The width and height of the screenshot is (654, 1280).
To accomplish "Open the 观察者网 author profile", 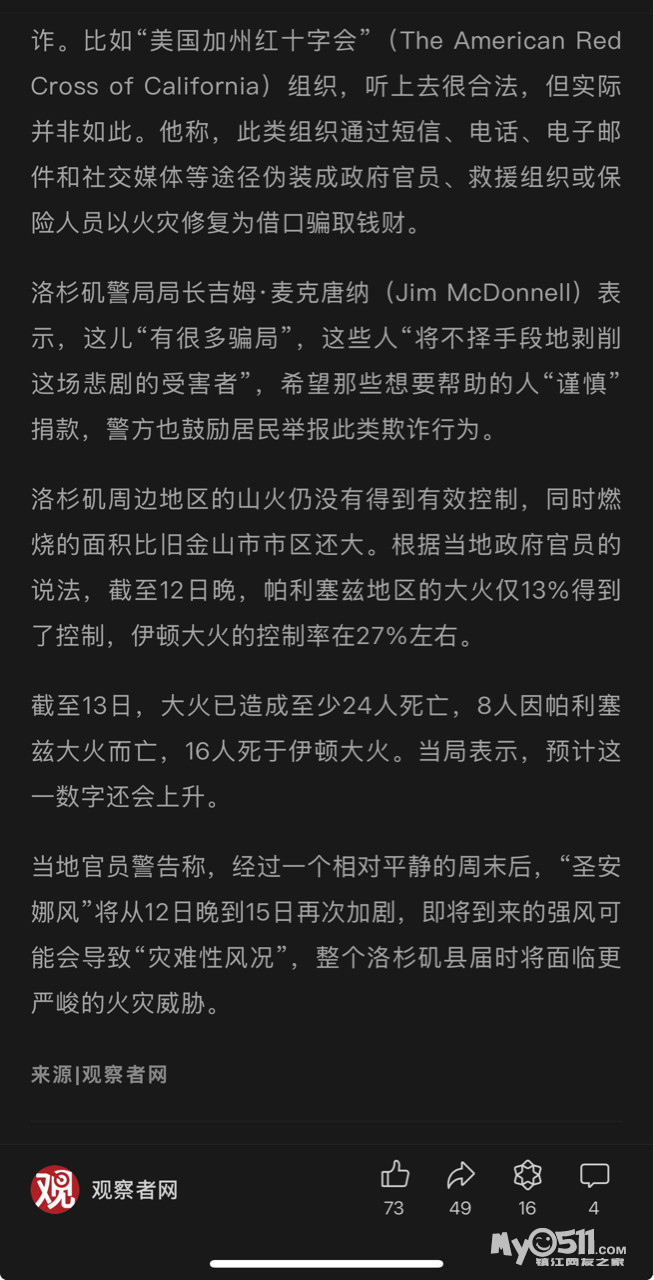I will pyautogui.click(x=104, y=1190).
